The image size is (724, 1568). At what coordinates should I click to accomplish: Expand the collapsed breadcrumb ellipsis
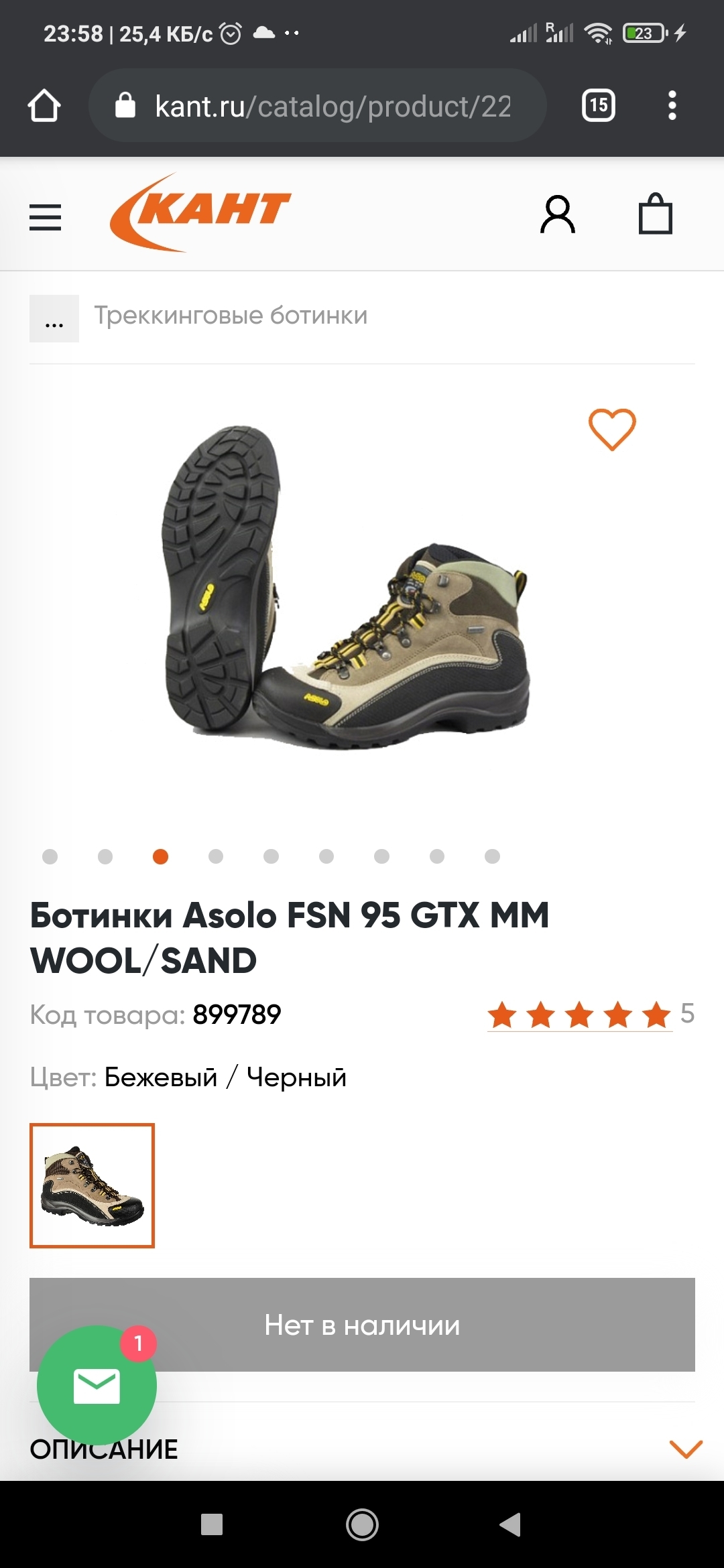point(54,319)
